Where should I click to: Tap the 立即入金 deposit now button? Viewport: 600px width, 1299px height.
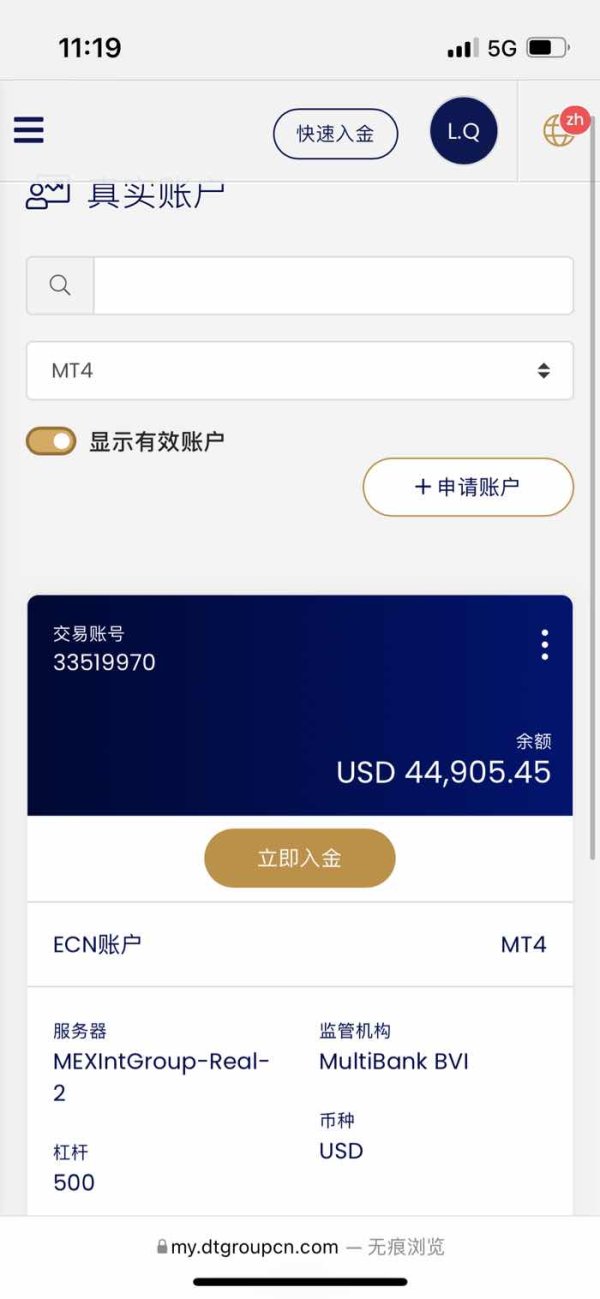[300, 858]
